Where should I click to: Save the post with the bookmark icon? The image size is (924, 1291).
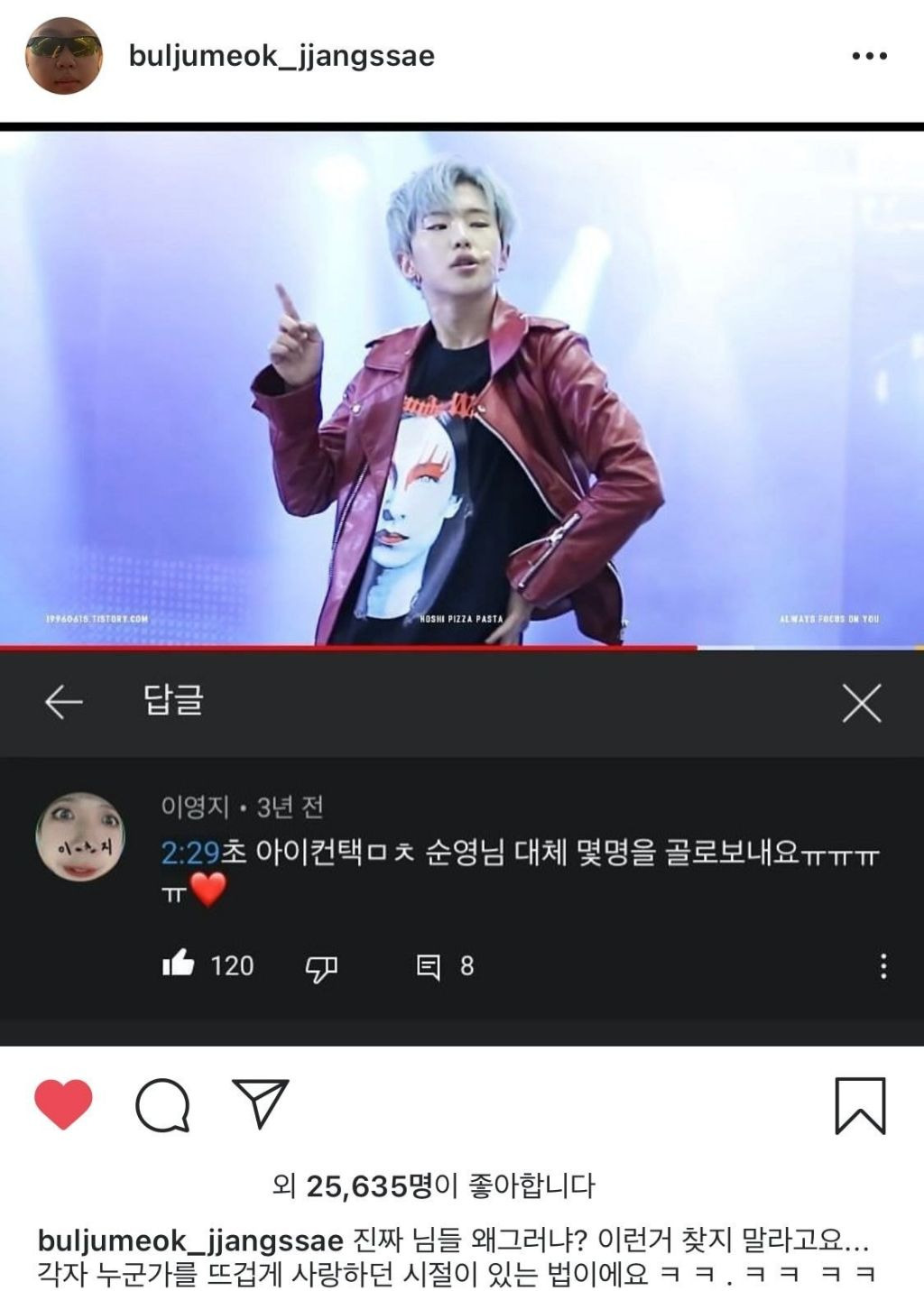tap(860, 1105)
